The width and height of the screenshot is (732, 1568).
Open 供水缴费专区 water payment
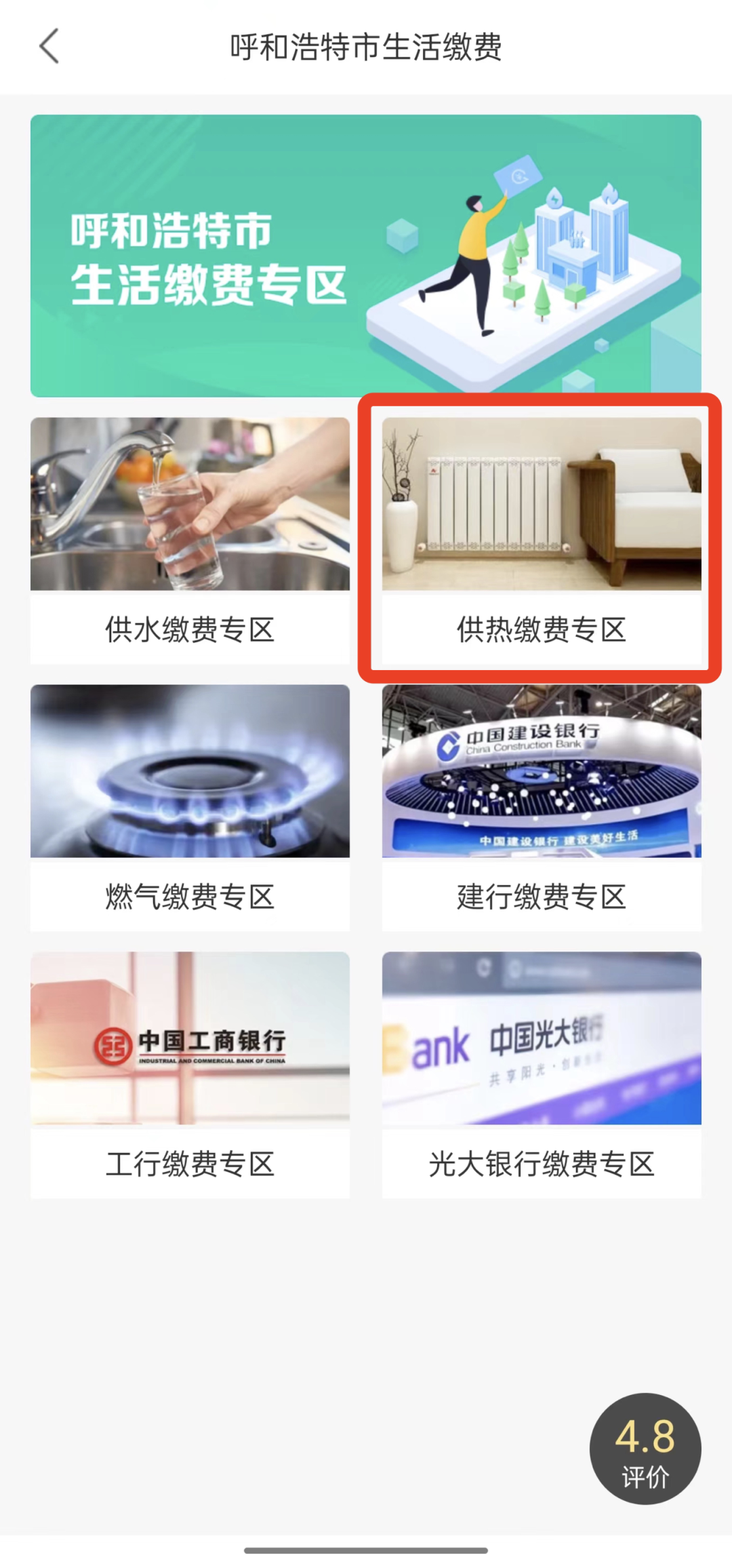click(x=190, y=540)
